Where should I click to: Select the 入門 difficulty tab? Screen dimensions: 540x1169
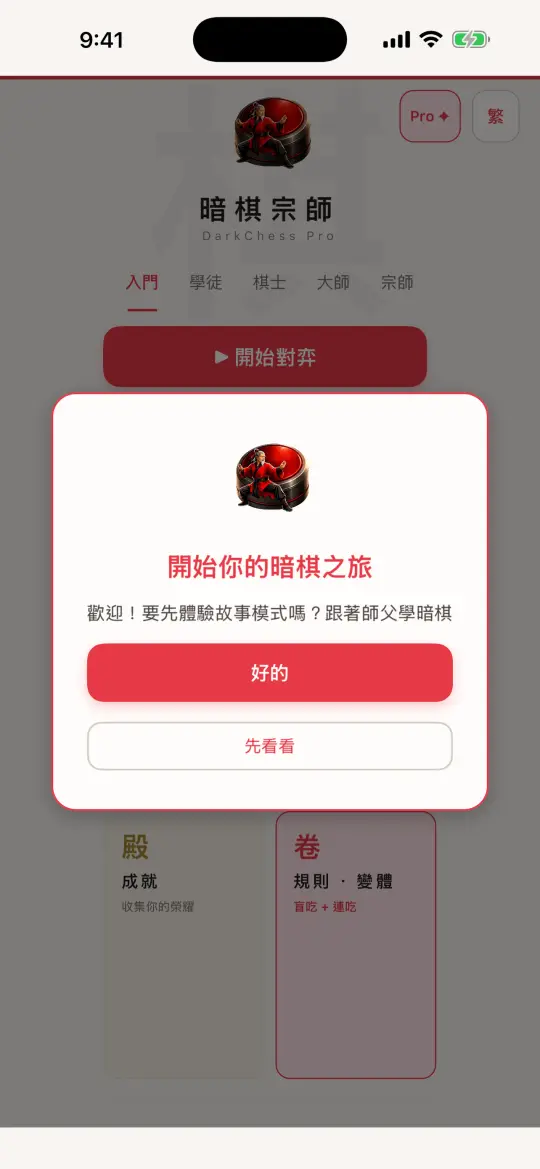click(142, 283)
